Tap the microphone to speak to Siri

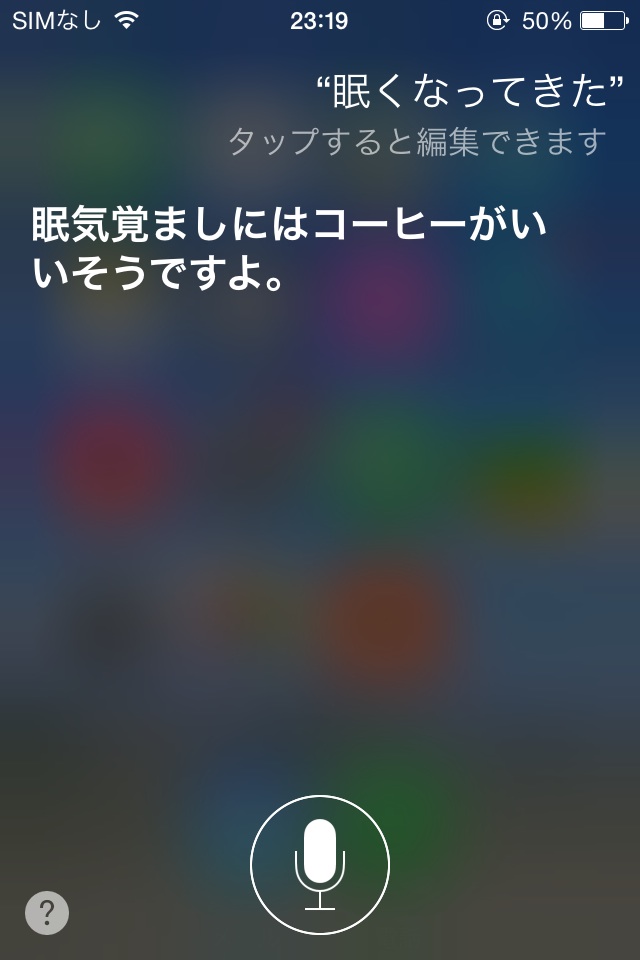click(x=320, y=865)
